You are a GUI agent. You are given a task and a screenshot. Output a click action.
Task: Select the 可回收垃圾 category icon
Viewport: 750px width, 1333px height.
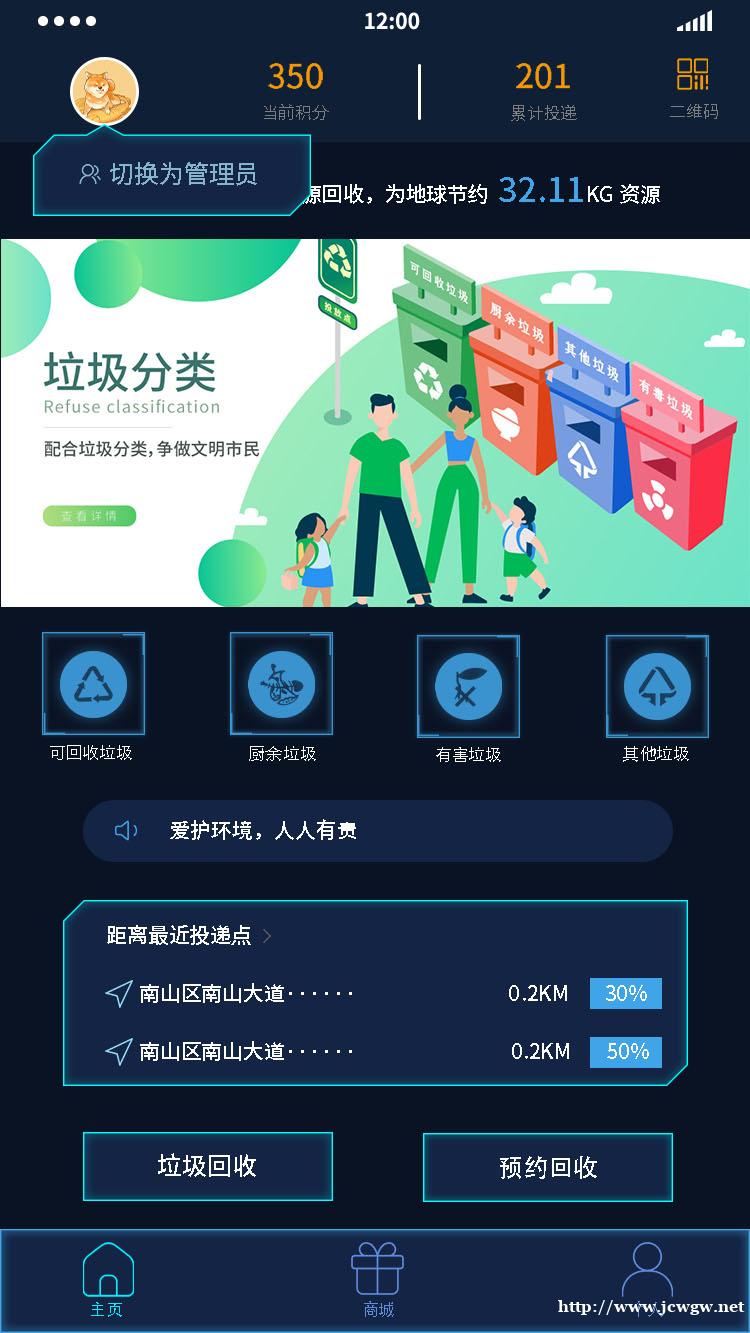(x=93, y=684)
